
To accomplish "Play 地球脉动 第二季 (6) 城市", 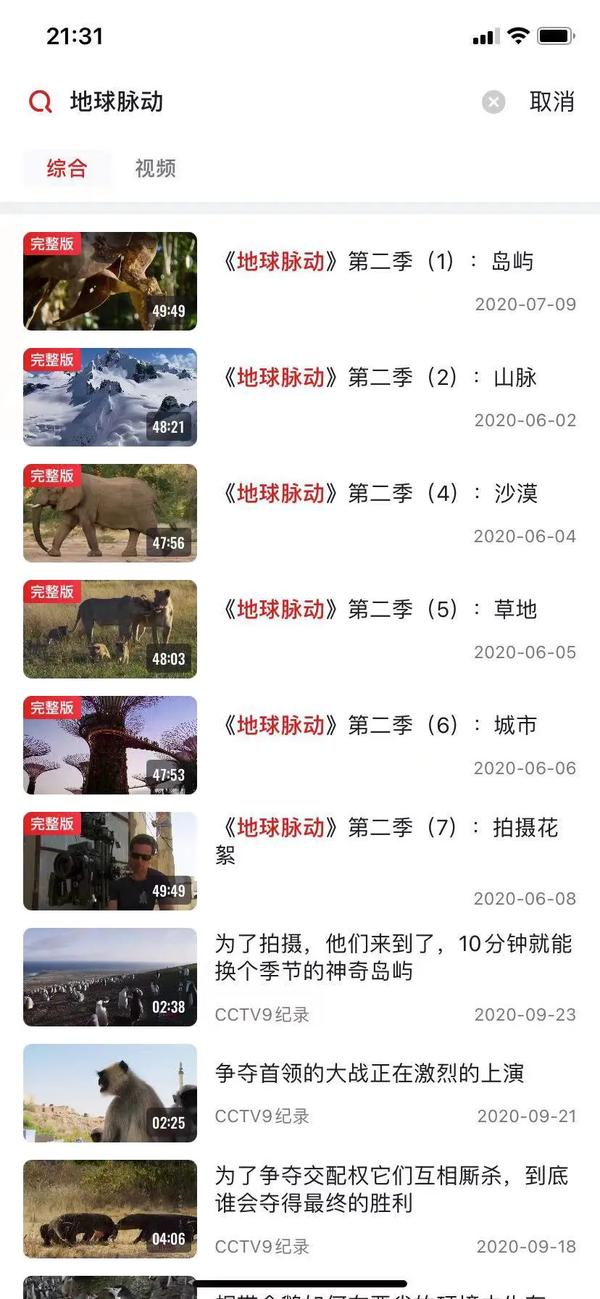I will pyautogui.click(x=110, y=745).
